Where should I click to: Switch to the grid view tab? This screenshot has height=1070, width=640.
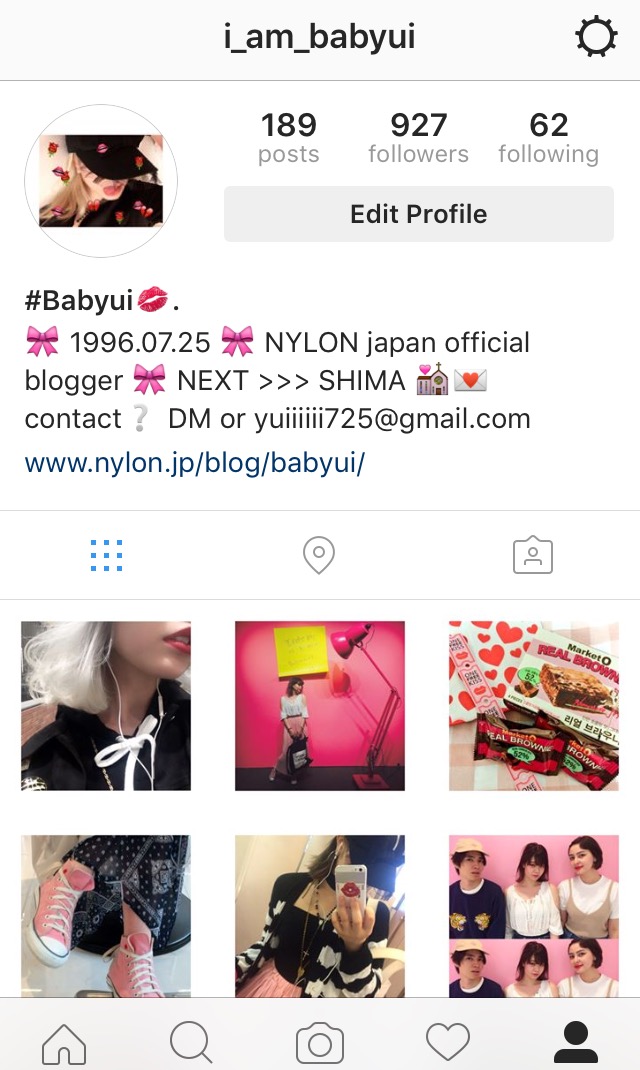pos(106,555)
